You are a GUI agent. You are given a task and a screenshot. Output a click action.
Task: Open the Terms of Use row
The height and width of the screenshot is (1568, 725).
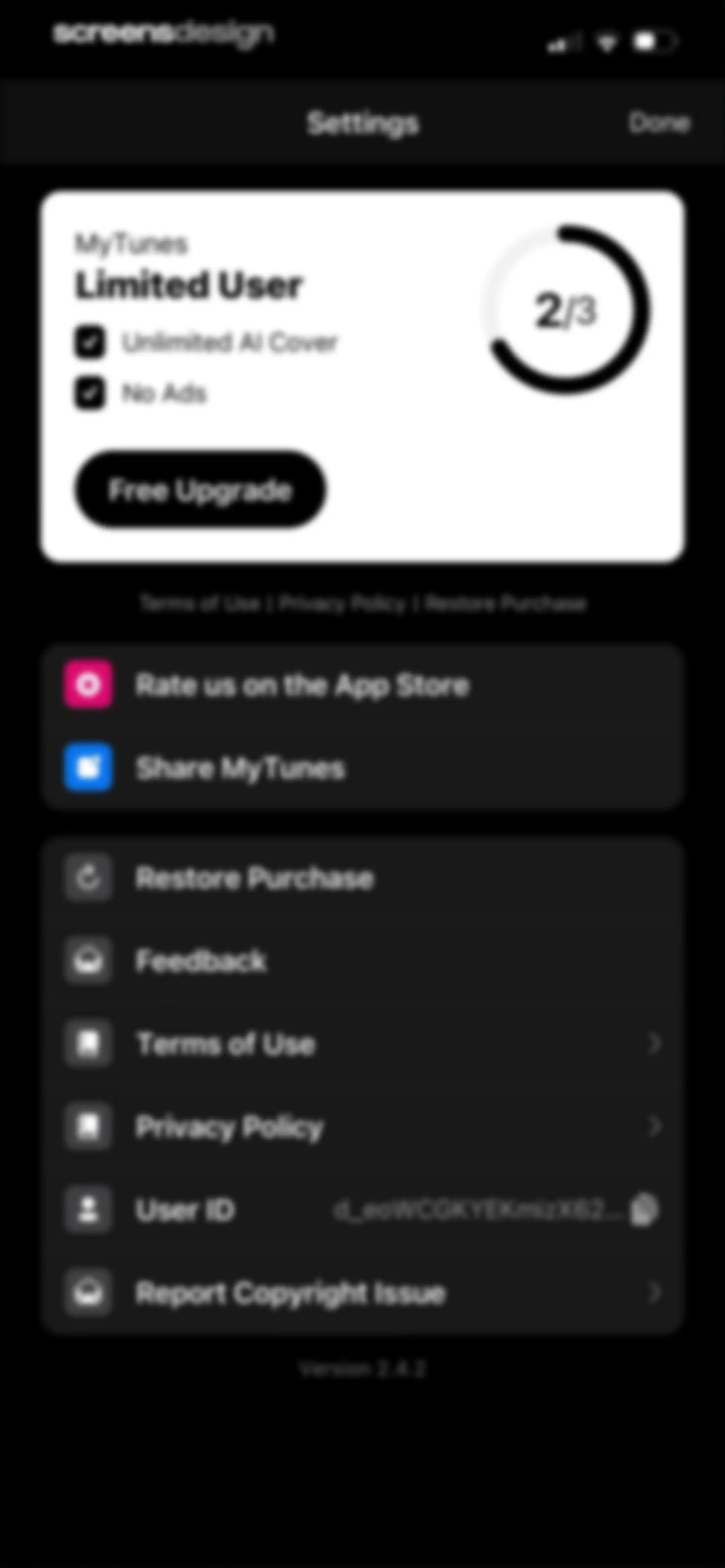tap(363, 1043)
